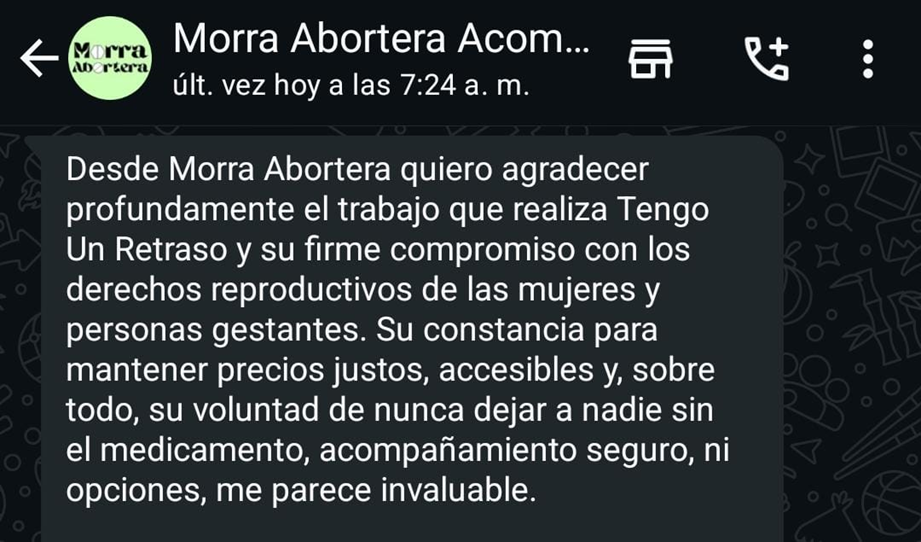
Task: Open contact info for Morra Abortera
Action: coord(380,58)
